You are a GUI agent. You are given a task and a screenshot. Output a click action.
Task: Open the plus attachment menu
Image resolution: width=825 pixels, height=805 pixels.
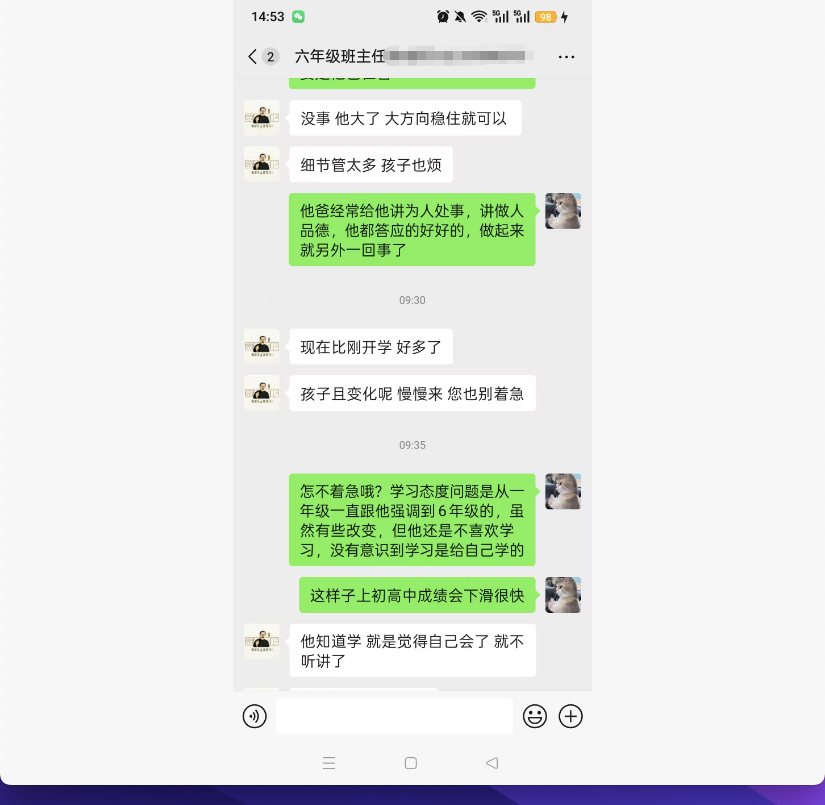point(570,716)
